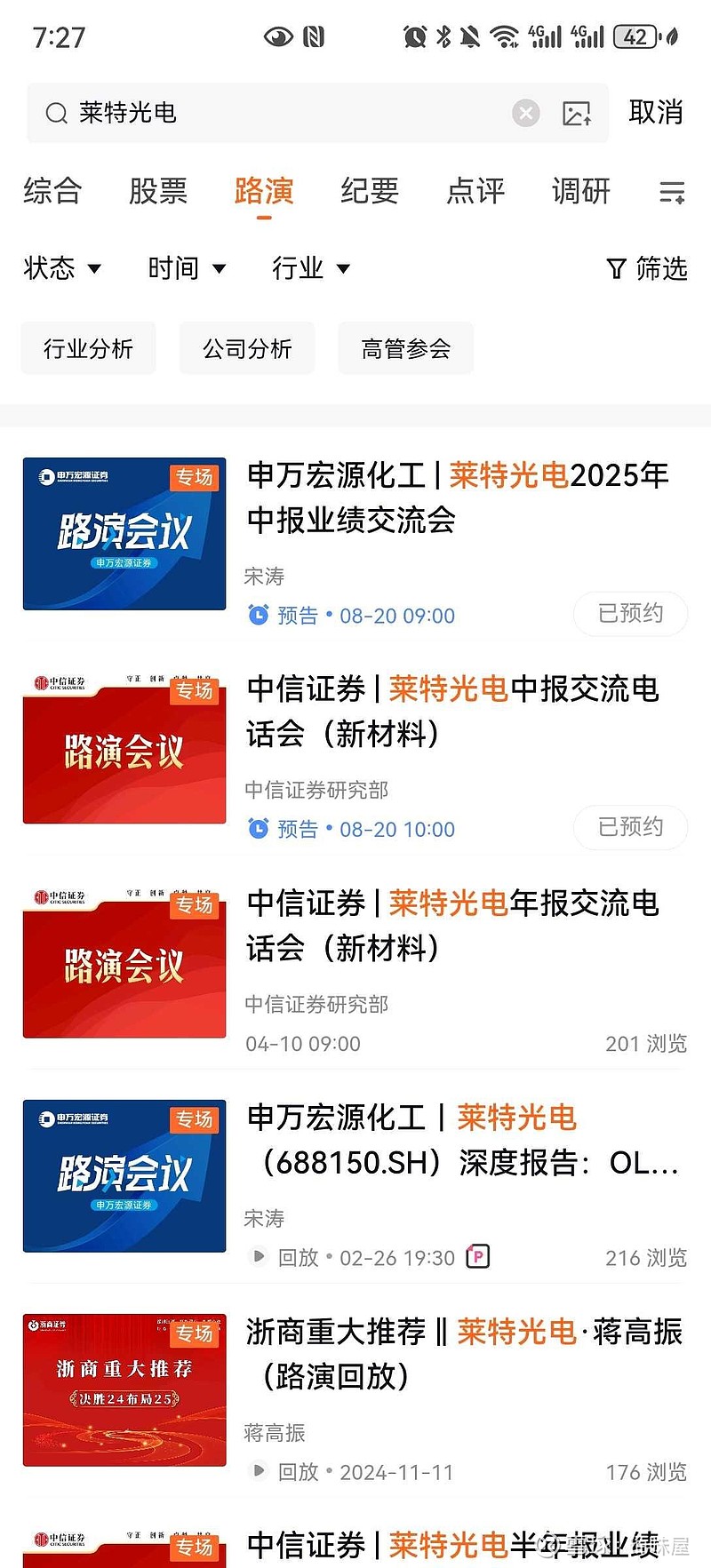Switch to the 纪要 tab

pyautogui.click(x=370, y=191)
